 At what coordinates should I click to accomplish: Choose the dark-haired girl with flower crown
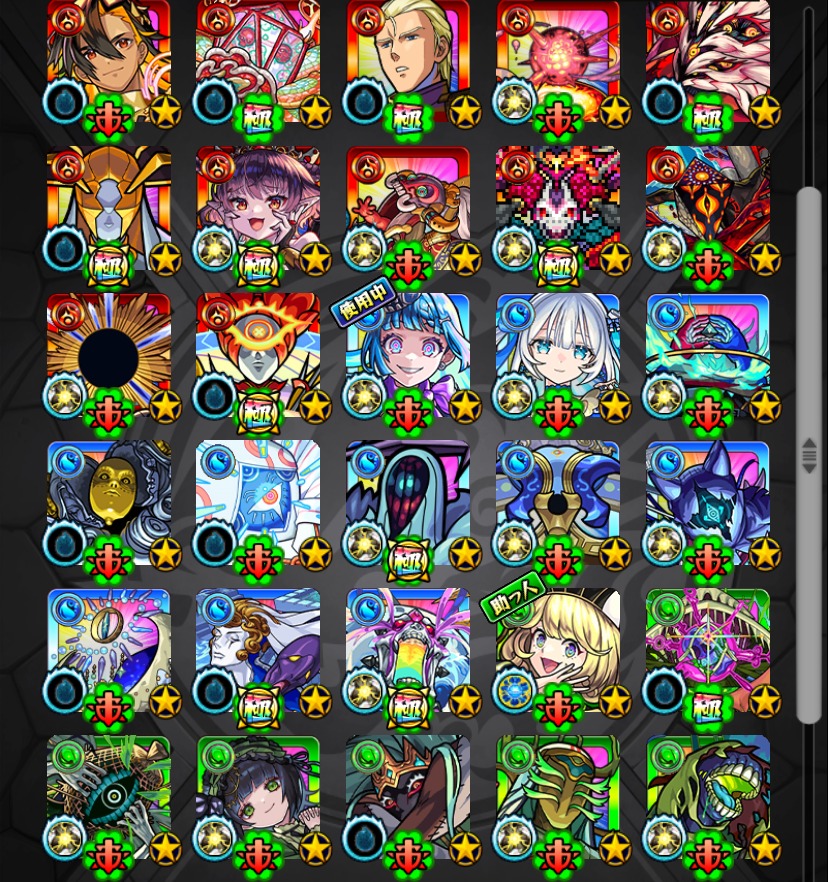tap(258, 797)
